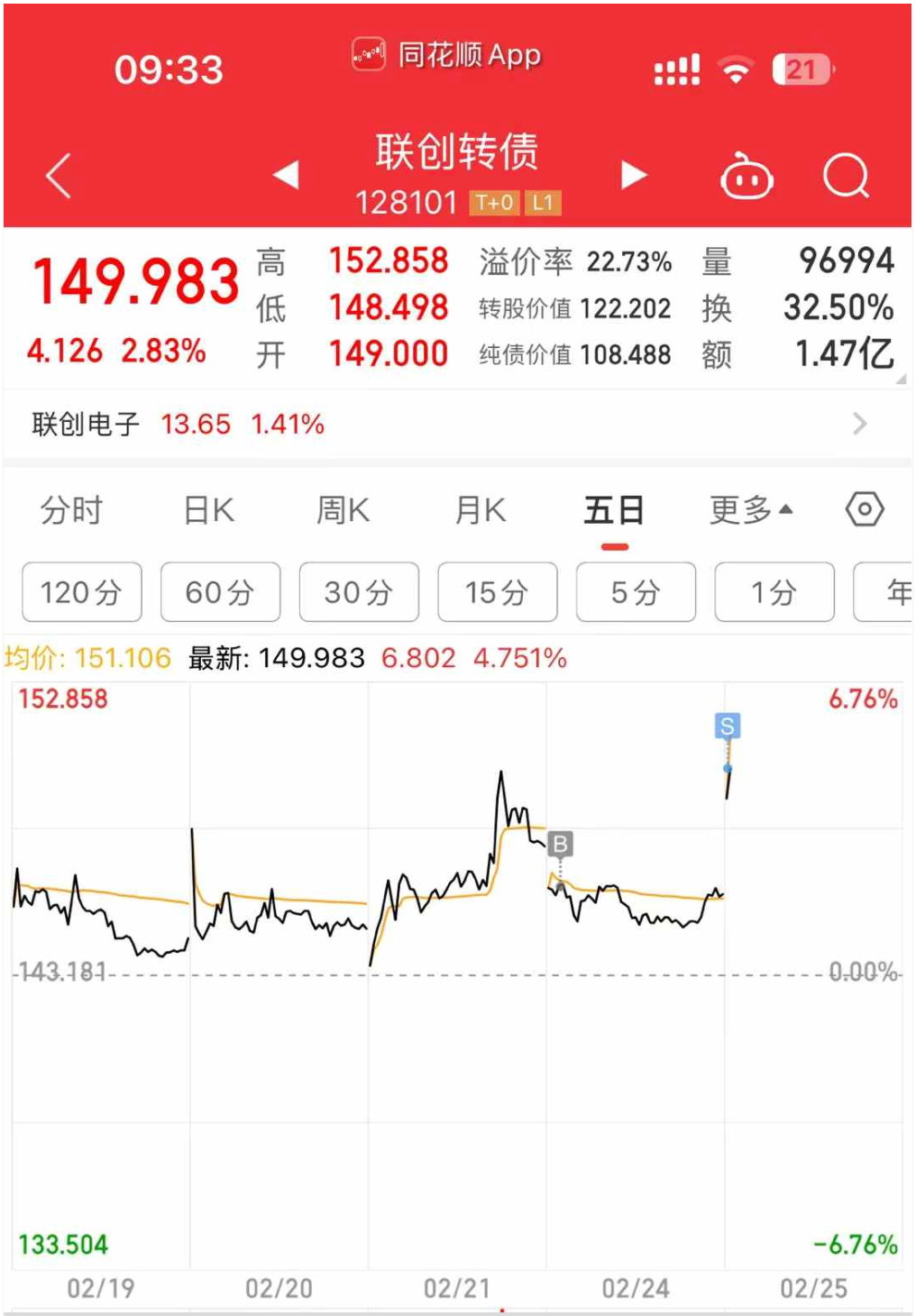Open the robot assistant icon
Screen dimensions: 916x1316
point(747,177)
